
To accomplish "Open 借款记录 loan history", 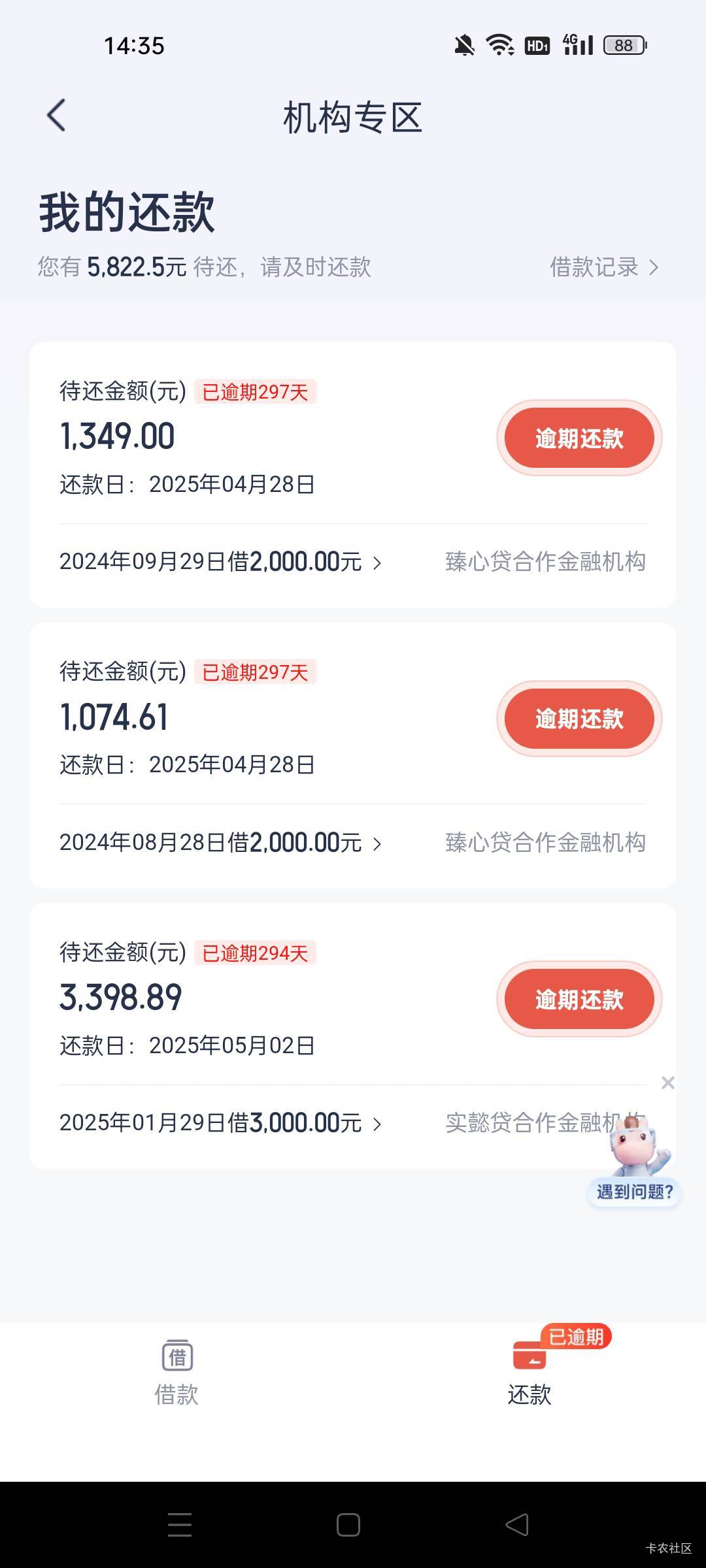I will click(x=603, y=267).
